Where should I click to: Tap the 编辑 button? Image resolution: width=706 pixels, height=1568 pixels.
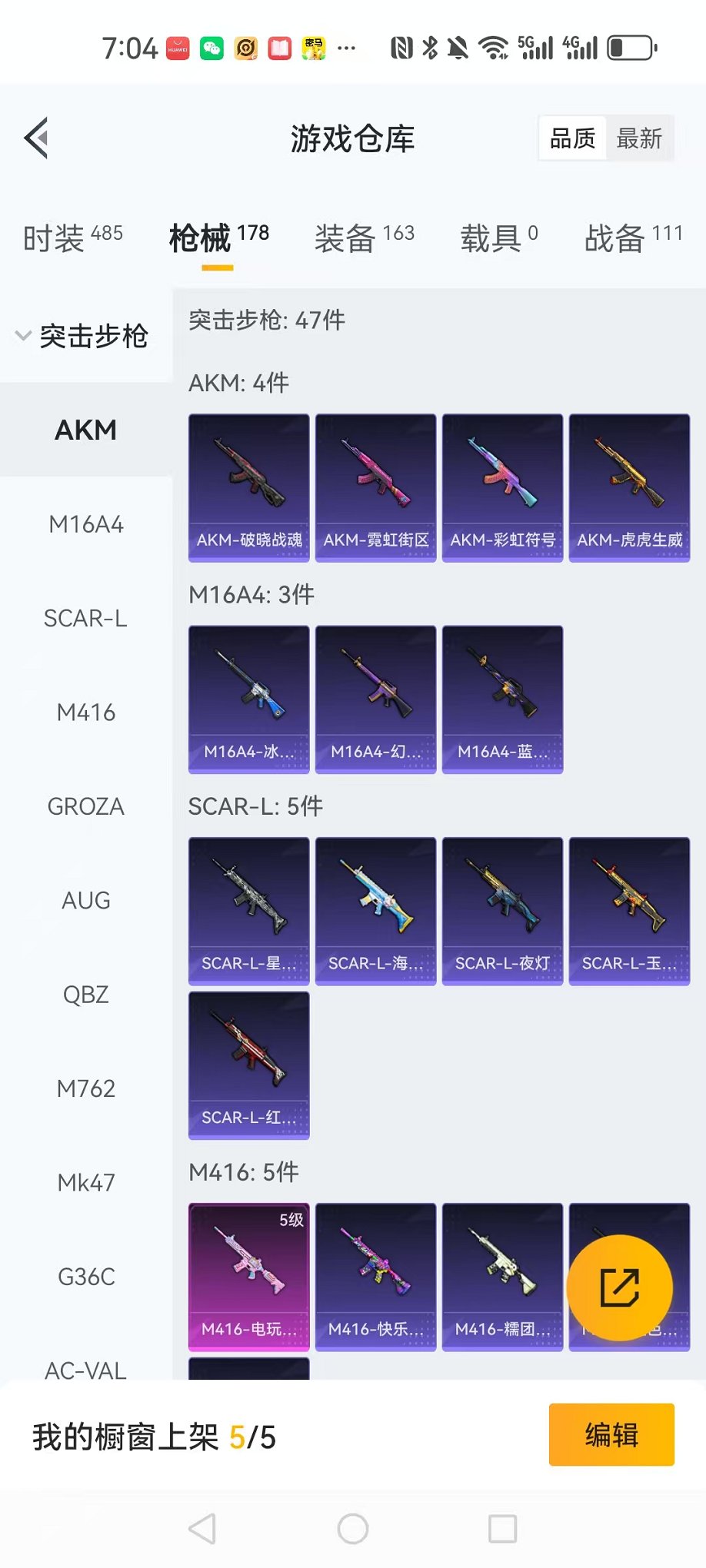pyautogui.click(x=611, y=1434)
